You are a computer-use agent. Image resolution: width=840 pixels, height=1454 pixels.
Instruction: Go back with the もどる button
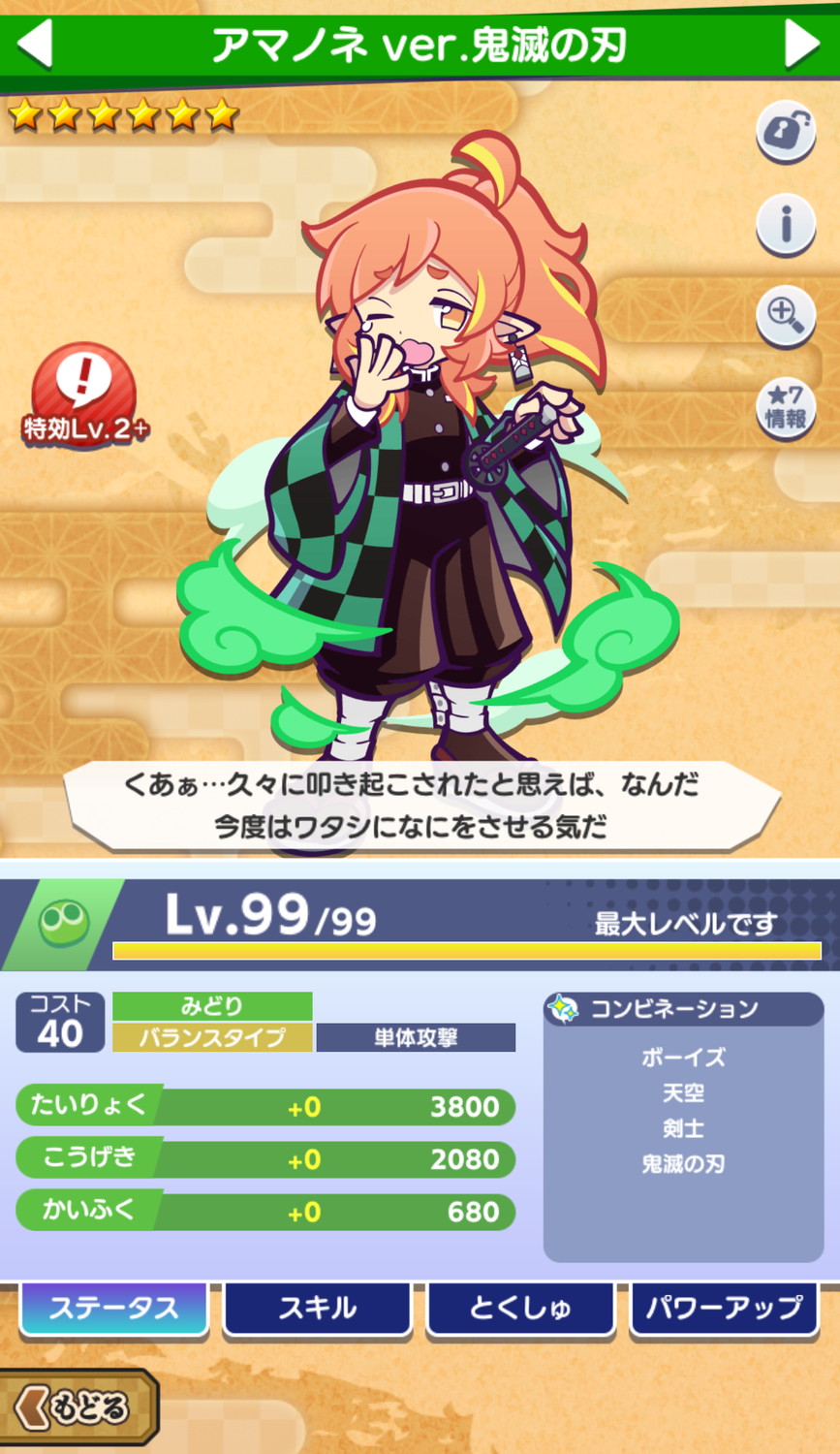point(79,1407)
